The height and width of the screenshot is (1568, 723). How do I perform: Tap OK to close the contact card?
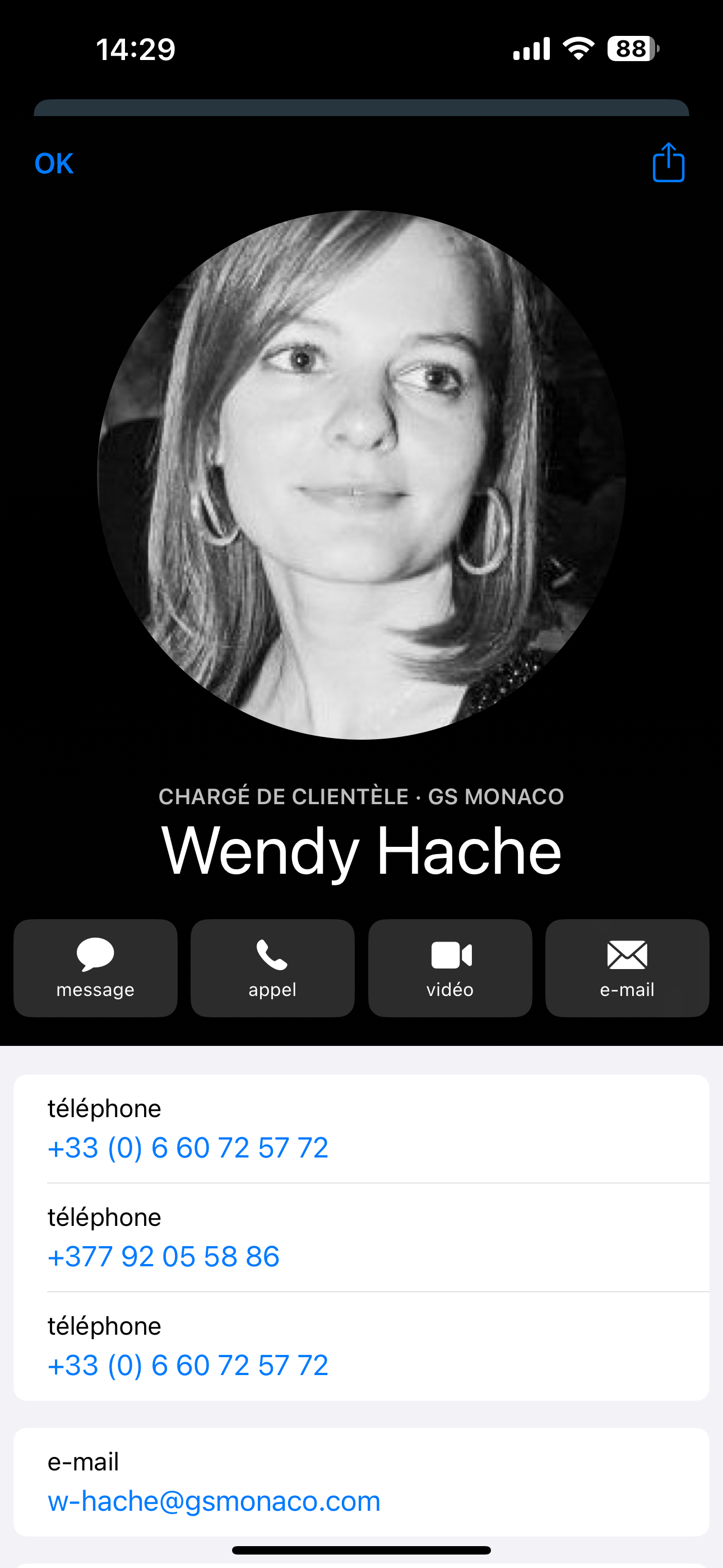(x=54, y=163)
